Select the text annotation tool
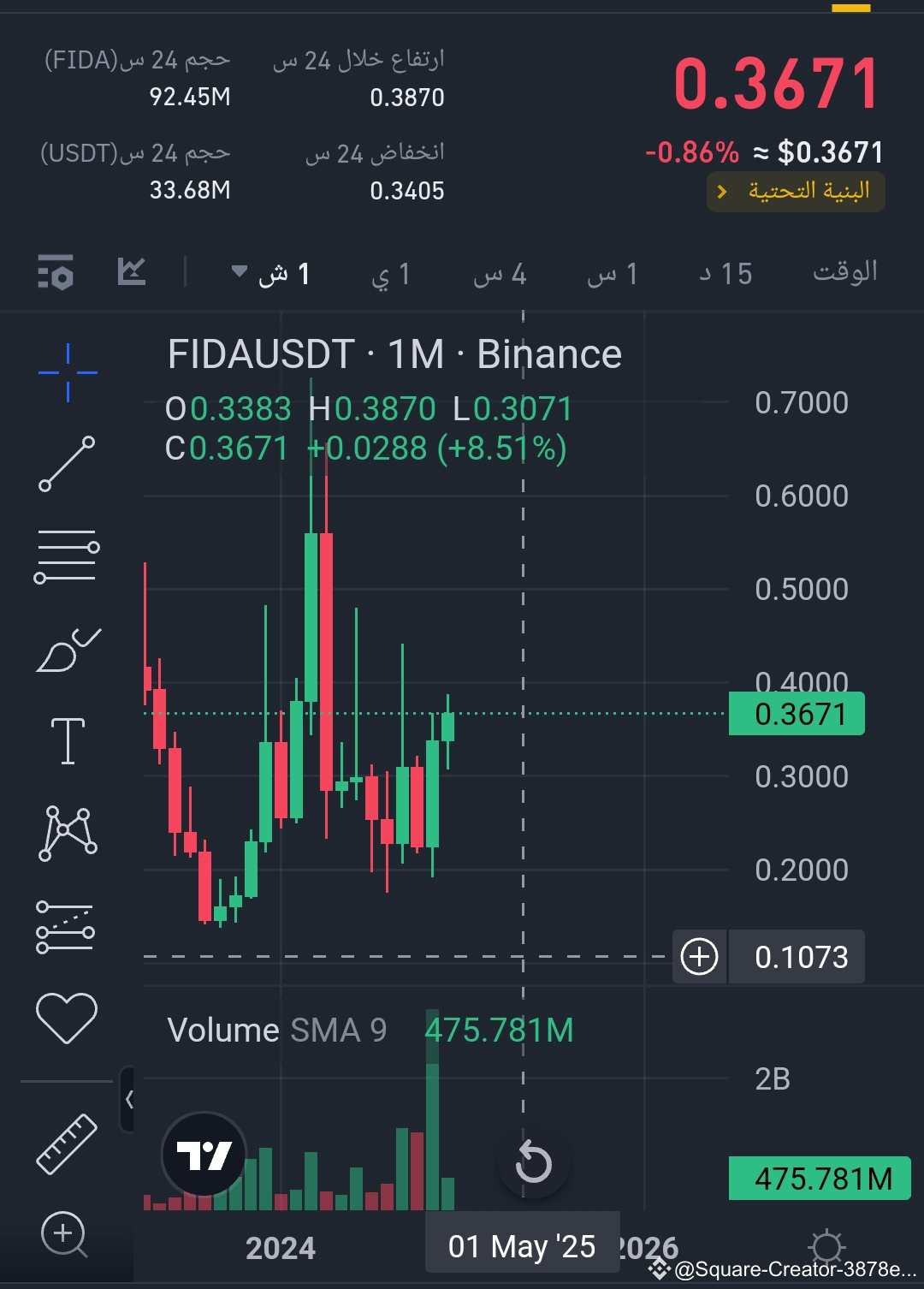 coord(67,741)
